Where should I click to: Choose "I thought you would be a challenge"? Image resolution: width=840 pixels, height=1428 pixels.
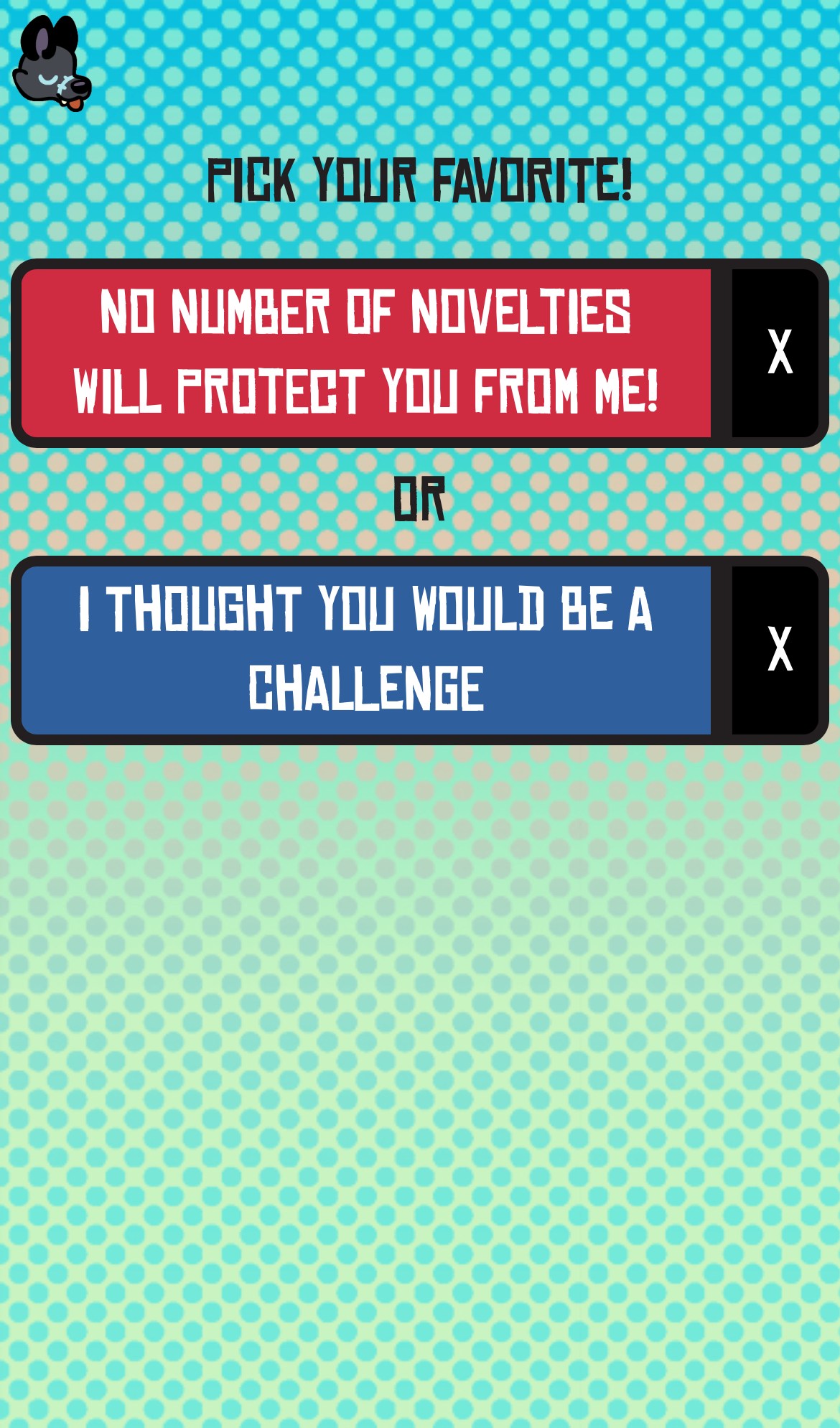pyautogui.click(x=366, y=650)
